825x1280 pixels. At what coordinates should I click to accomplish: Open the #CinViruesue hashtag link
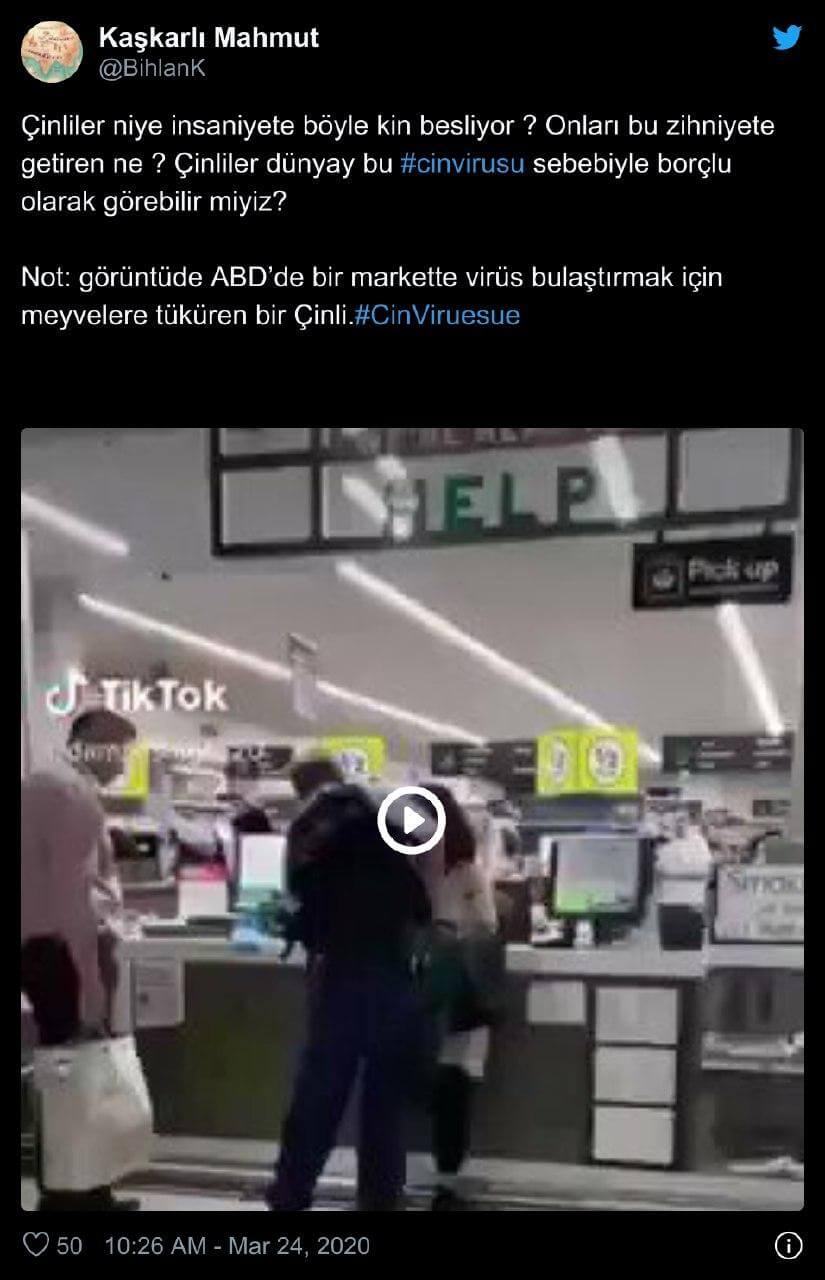pyautogui.click(x=437, y=315)
